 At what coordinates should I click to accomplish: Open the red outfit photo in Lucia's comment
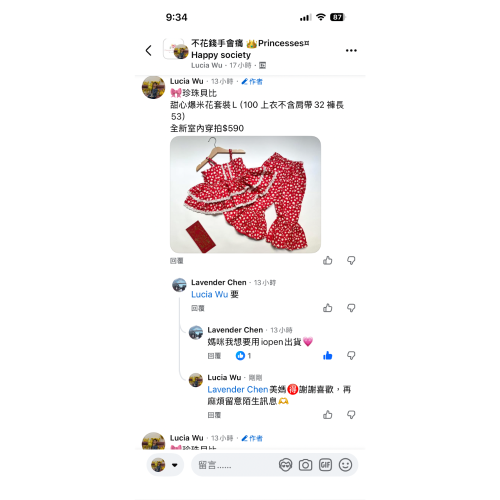point(245,194)
